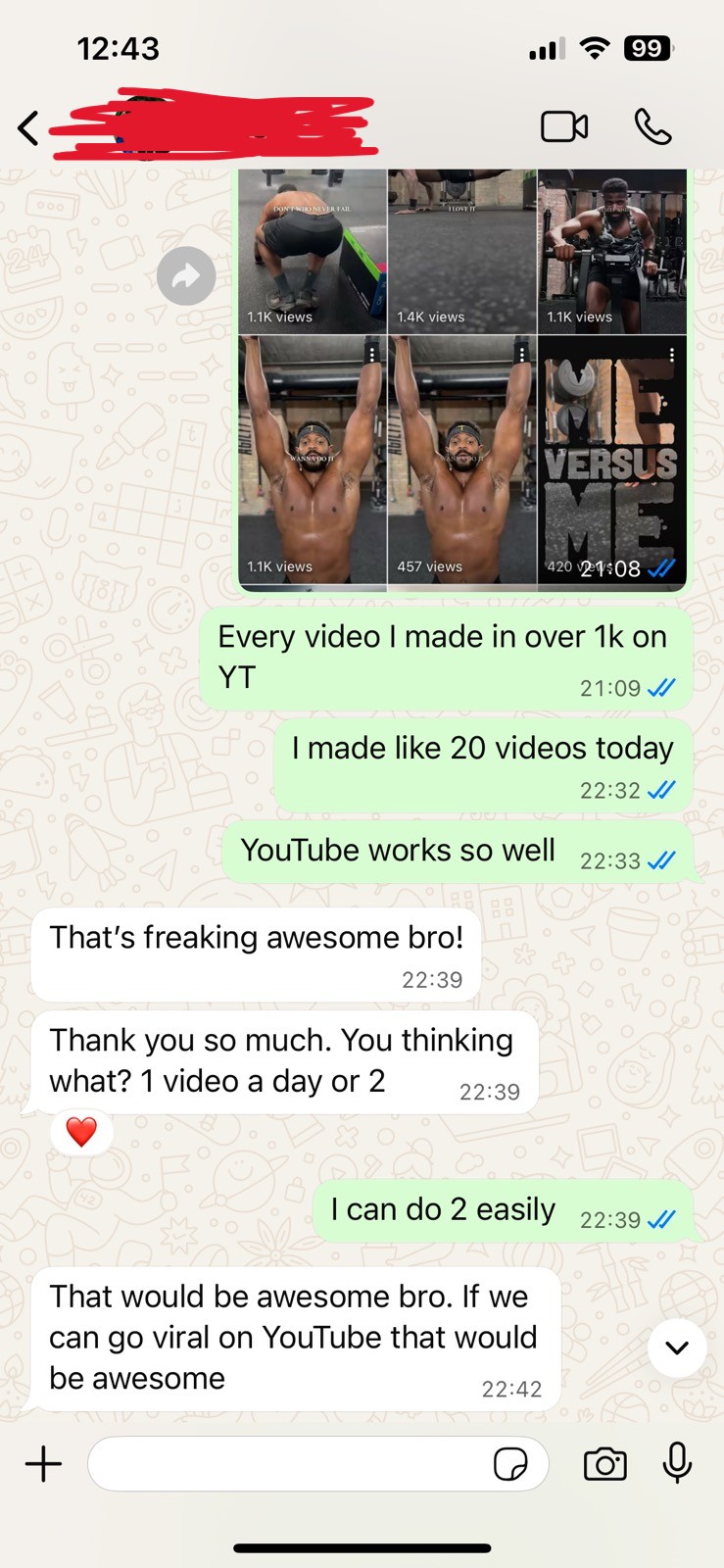
Task: Open the attachment plus menu
Action: pos(43,1463)
